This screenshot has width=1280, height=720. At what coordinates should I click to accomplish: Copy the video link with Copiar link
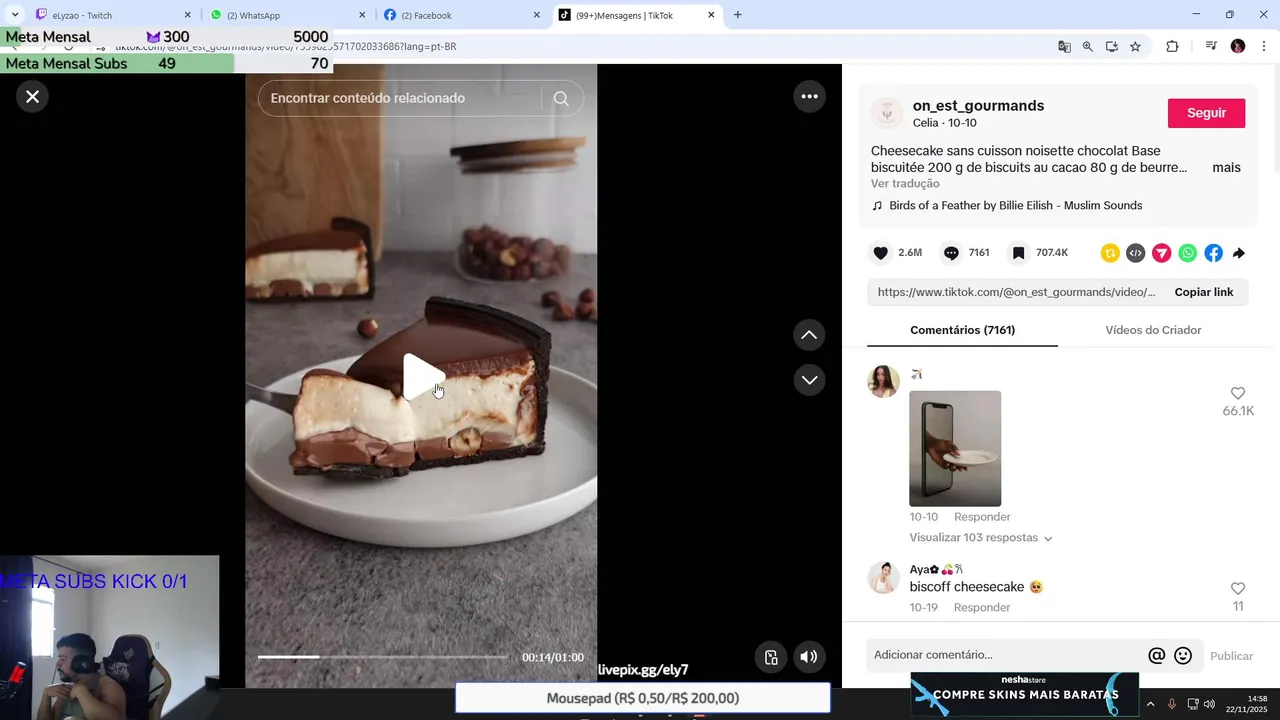tap(1203, 292)
